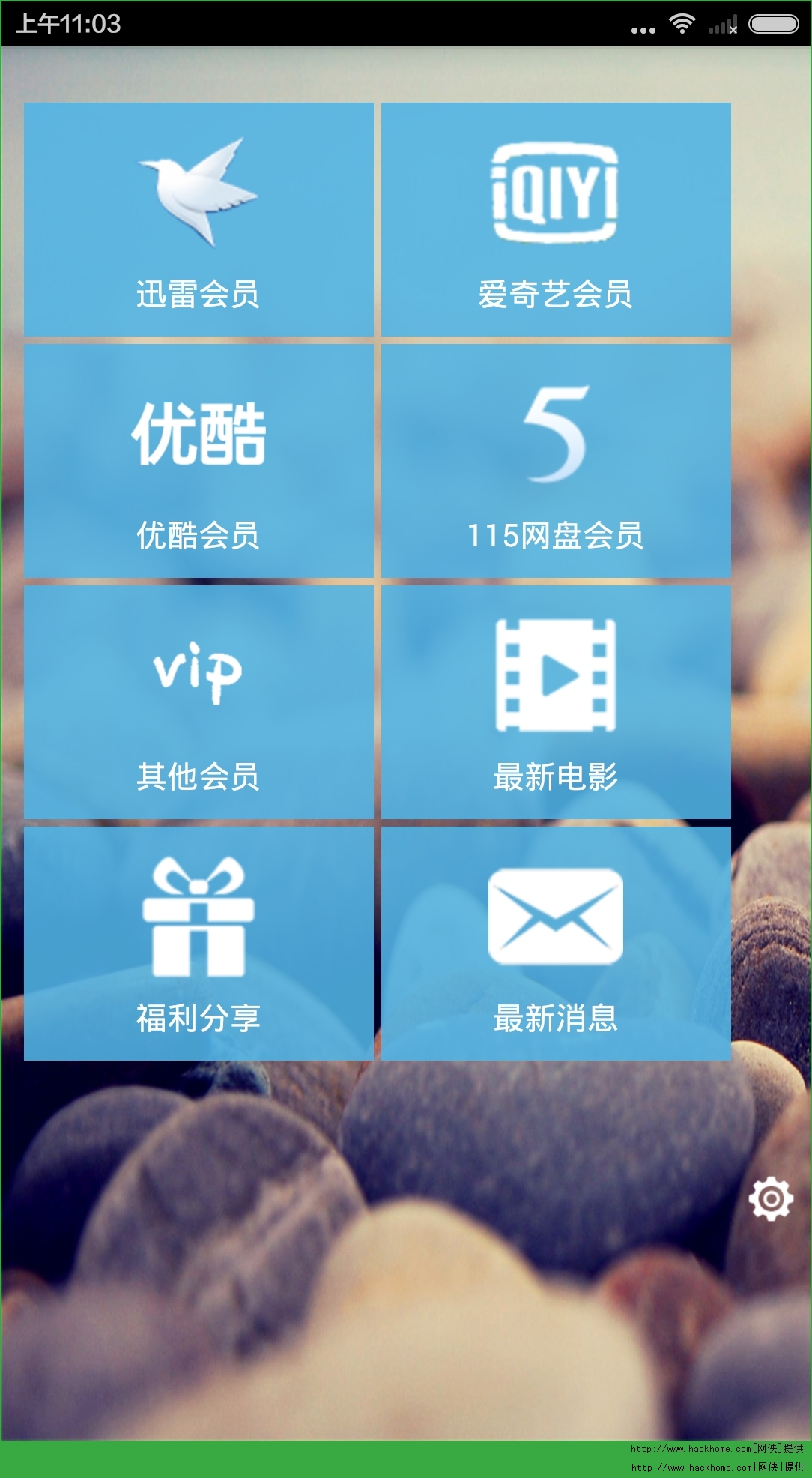Open the 最新电影 tile
This screenshot has width=812, height=1478.
pos(556,702)
